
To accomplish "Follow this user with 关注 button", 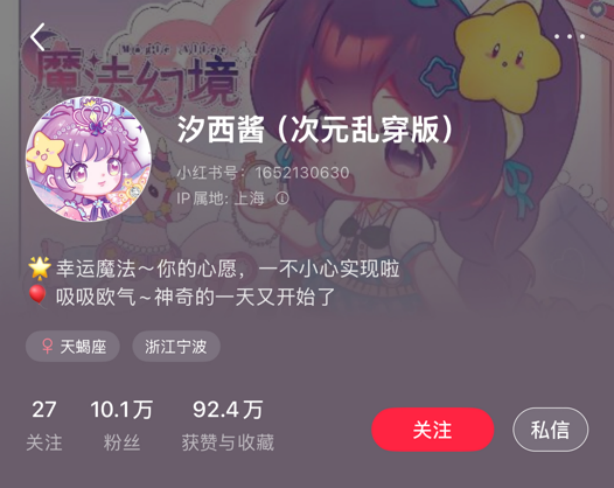I will point(432,430).
